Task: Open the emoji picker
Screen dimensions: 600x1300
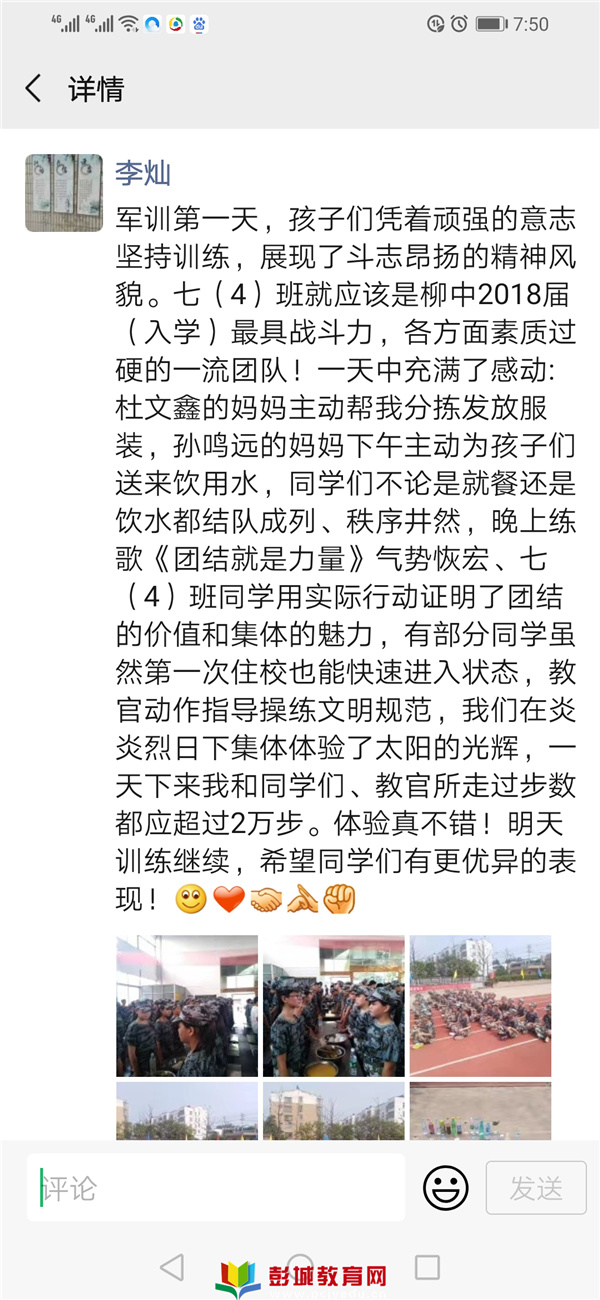Action: pos(445,1188)
